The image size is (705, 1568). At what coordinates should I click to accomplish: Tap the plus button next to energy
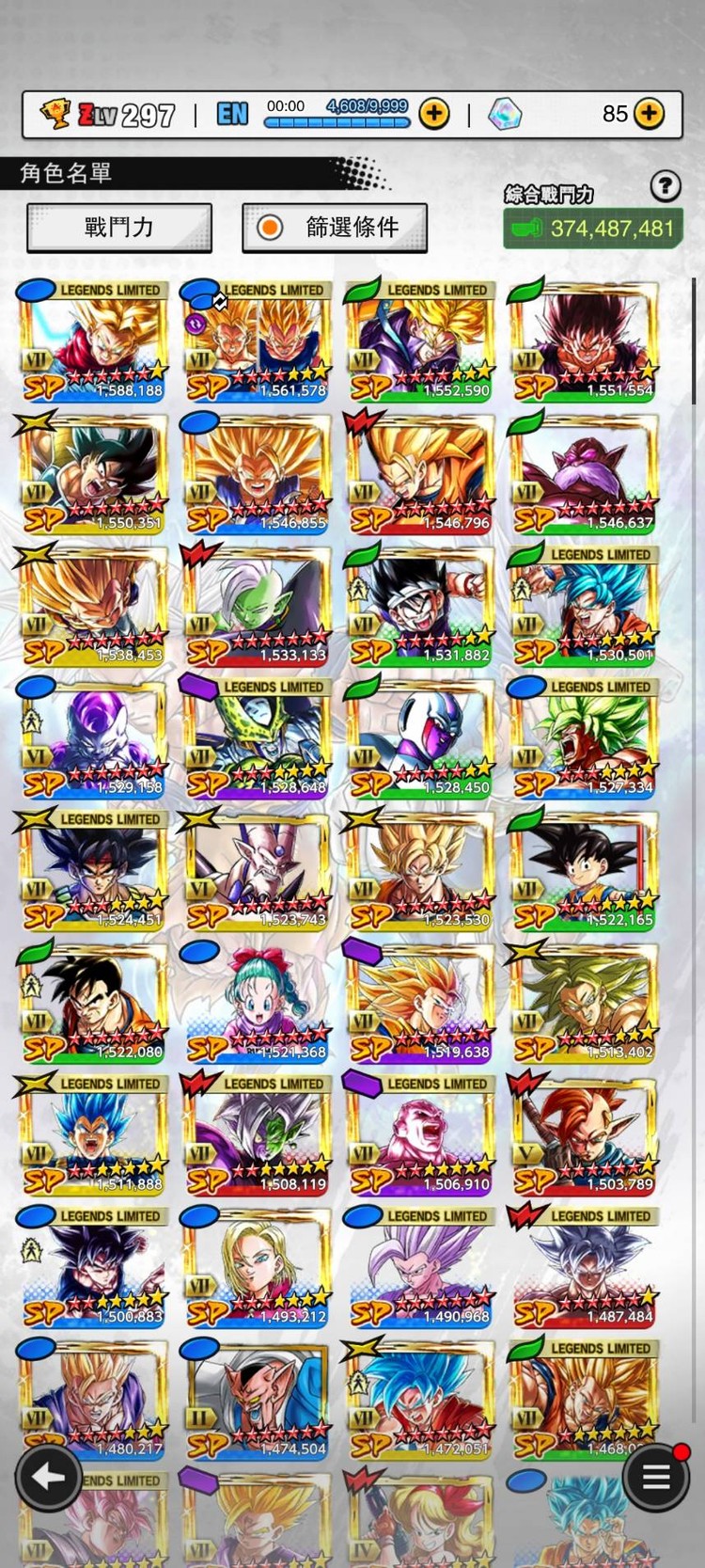(x=433, y=114)
